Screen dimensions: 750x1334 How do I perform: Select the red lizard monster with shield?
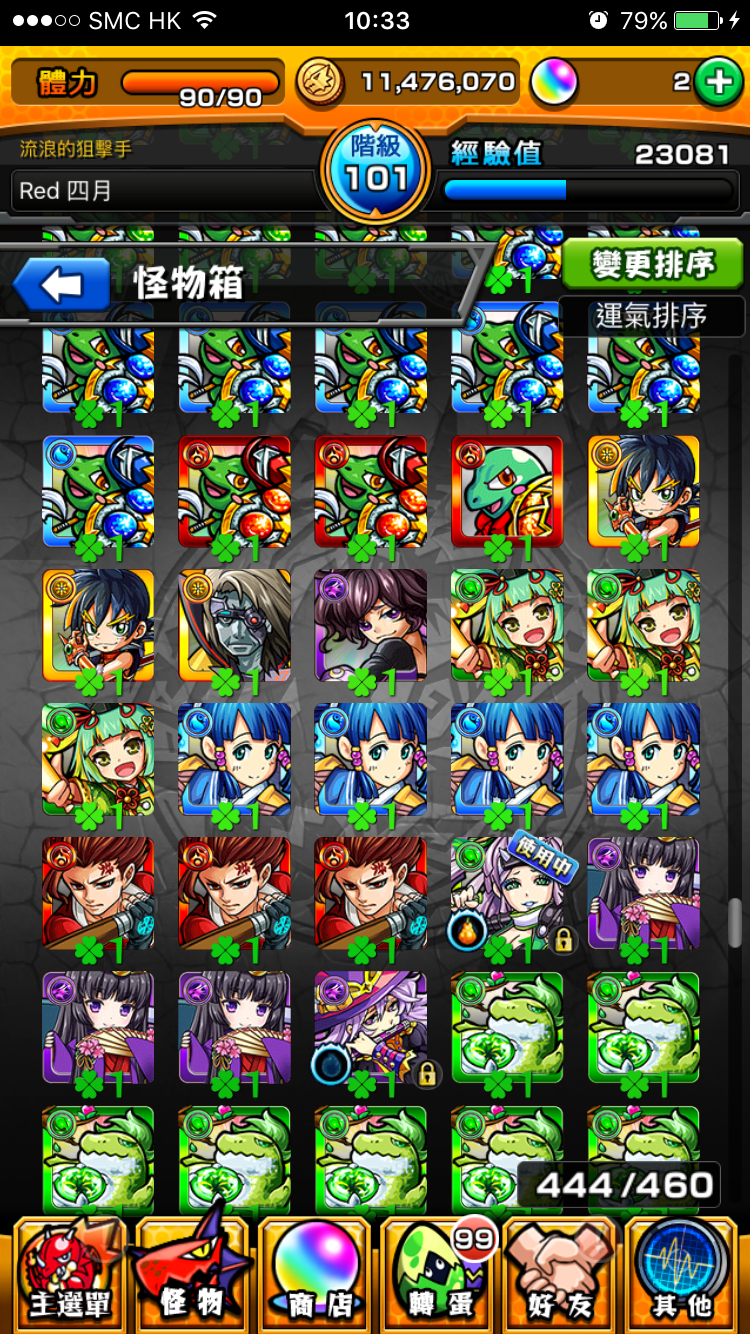tap(507, 491)
